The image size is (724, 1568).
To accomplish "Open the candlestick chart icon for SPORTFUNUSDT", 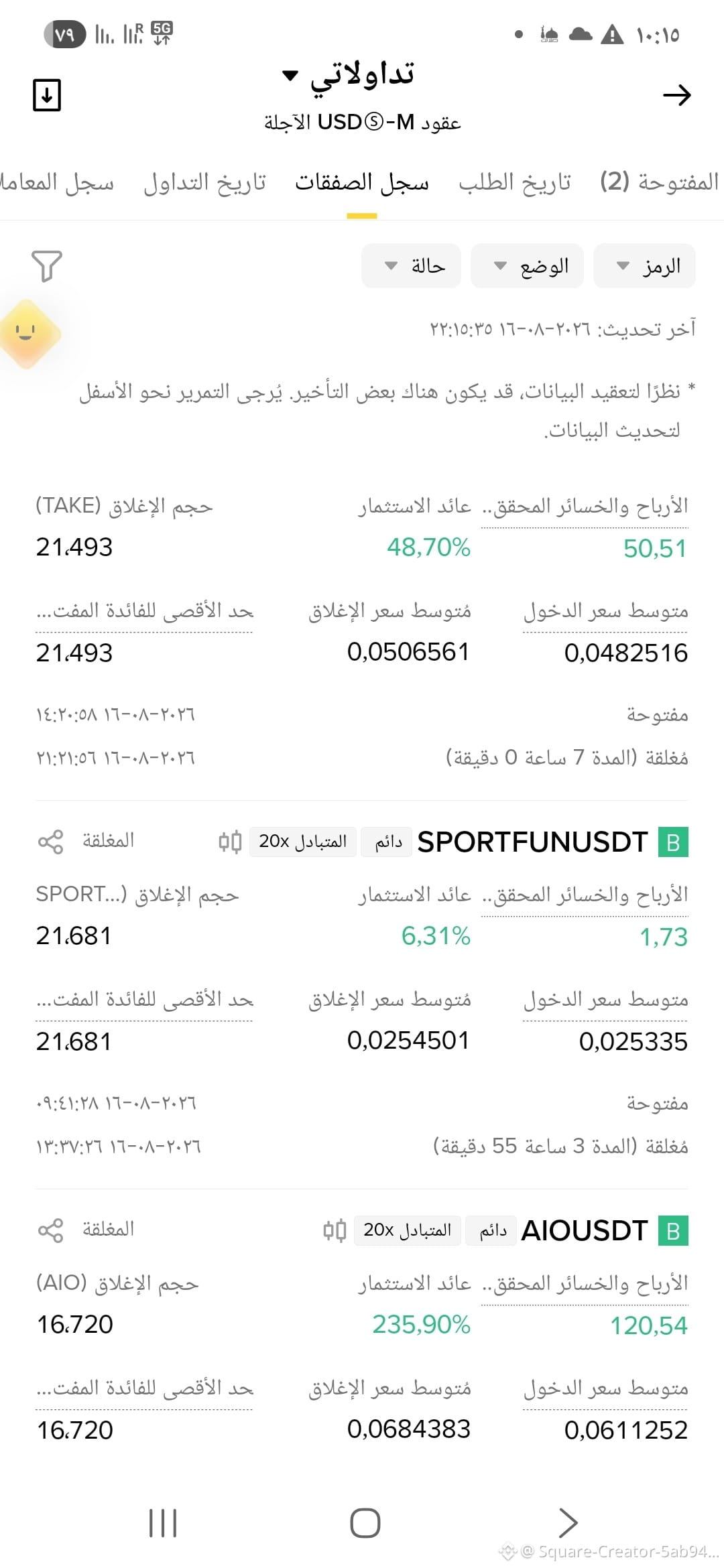I will 230,842.
